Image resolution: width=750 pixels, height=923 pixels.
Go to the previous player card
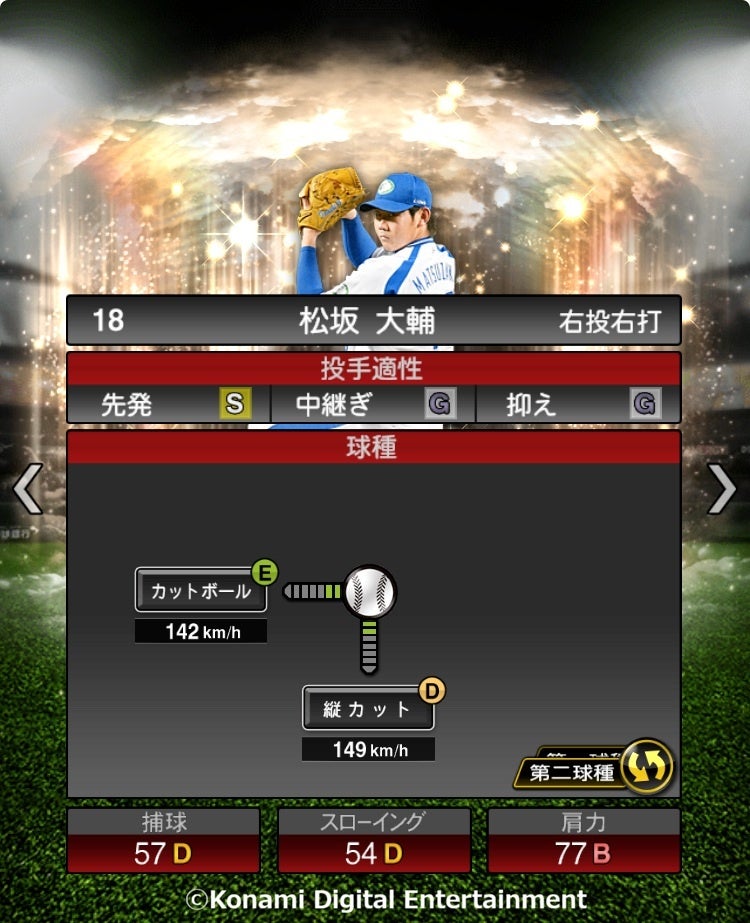[x=27, y=489]
